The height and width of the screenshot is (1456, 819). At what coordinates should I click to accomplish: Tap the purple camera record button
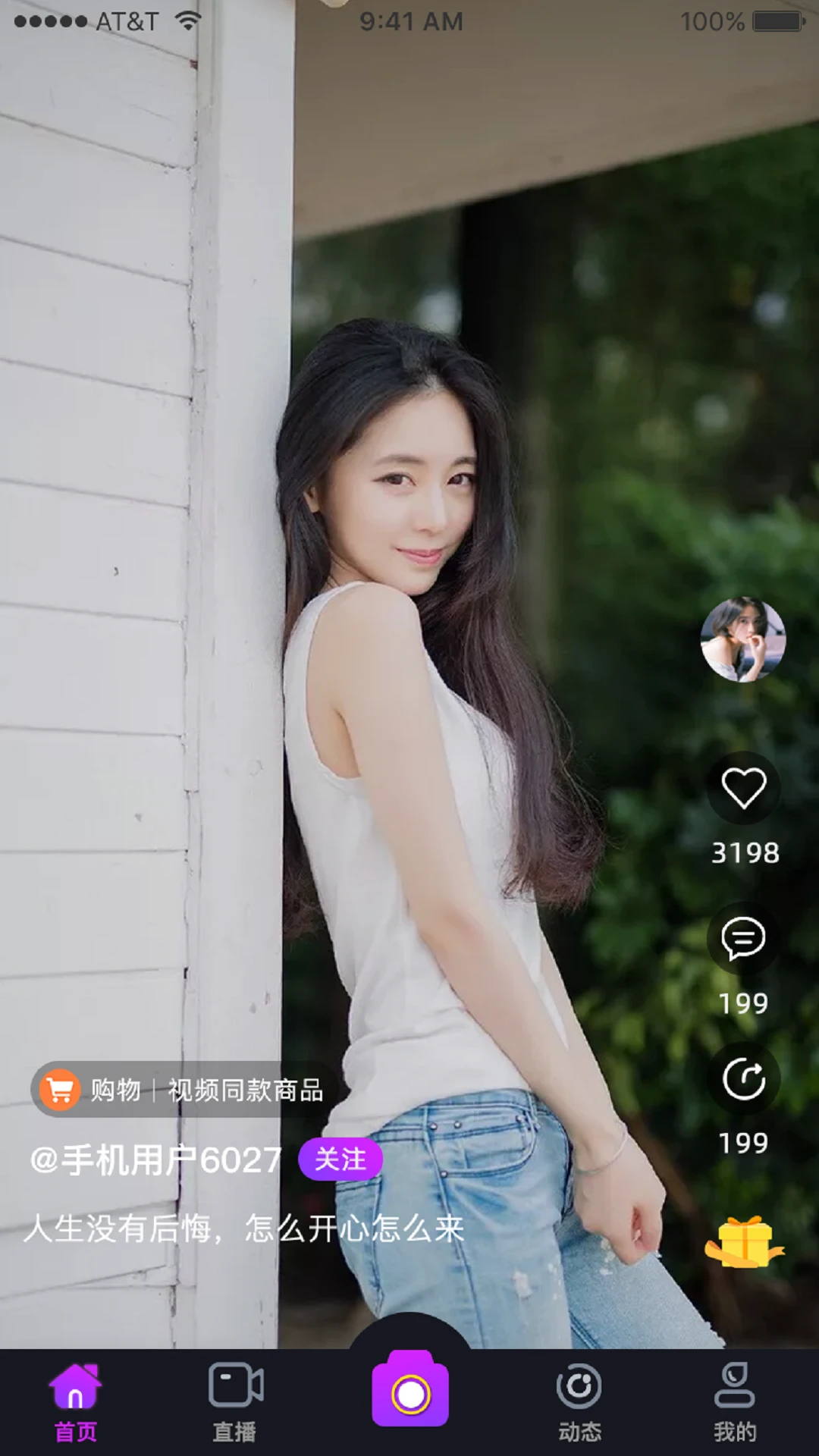click(410, 1389)
